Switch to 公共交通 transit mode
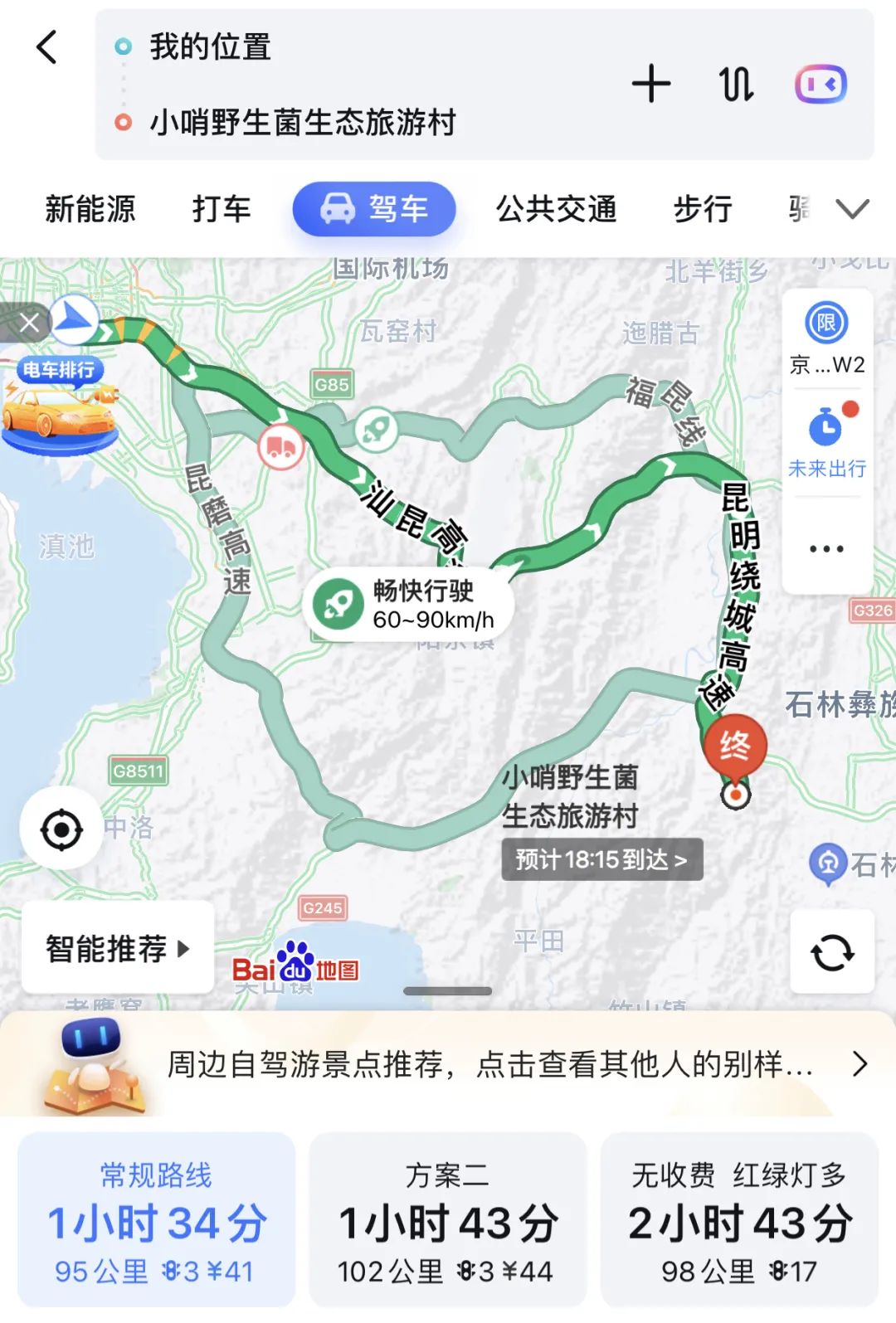The width and height of the screenshot is (896, 1323). tap(557, 209)
